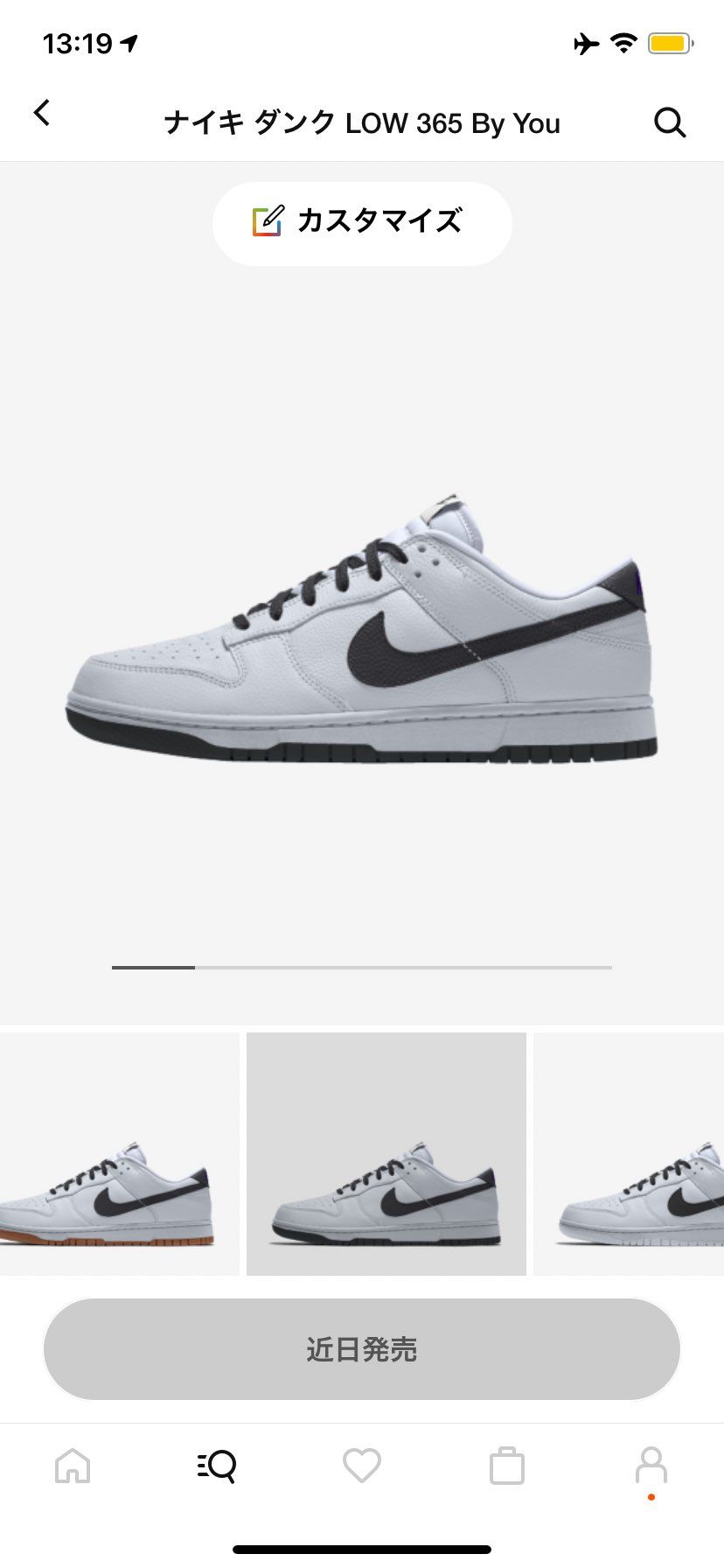Open search from the header magnifier

[x=670, y=122]
